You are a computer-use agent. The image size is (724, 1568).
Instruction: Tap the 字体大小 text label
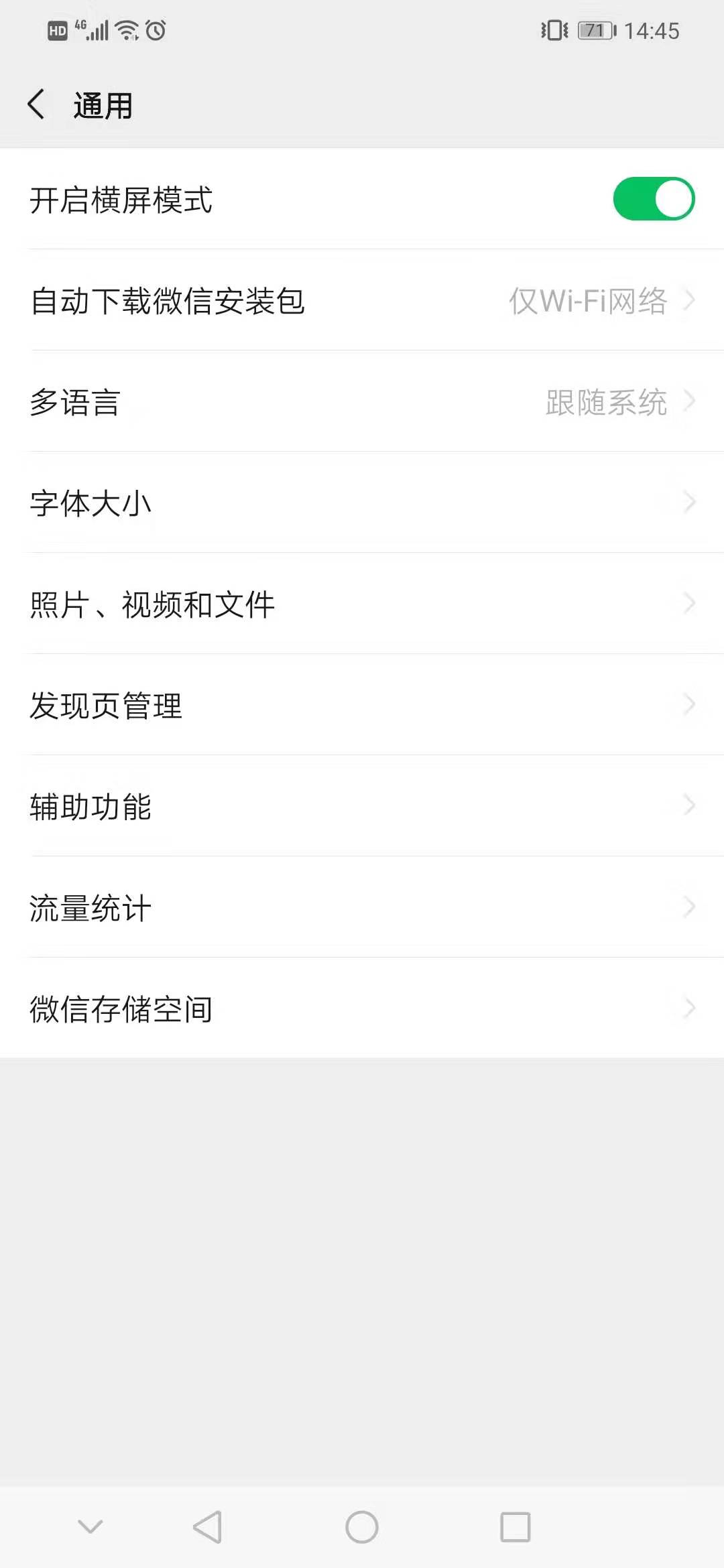pyautogui.click(x=90, y=503)
